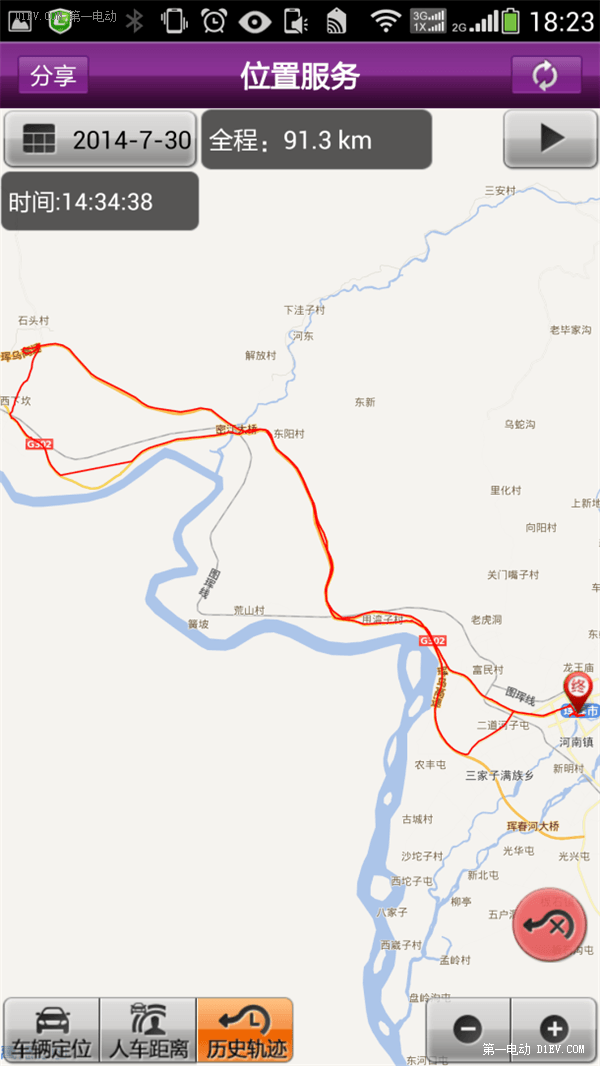Refresh the location service page

point(546,75)
